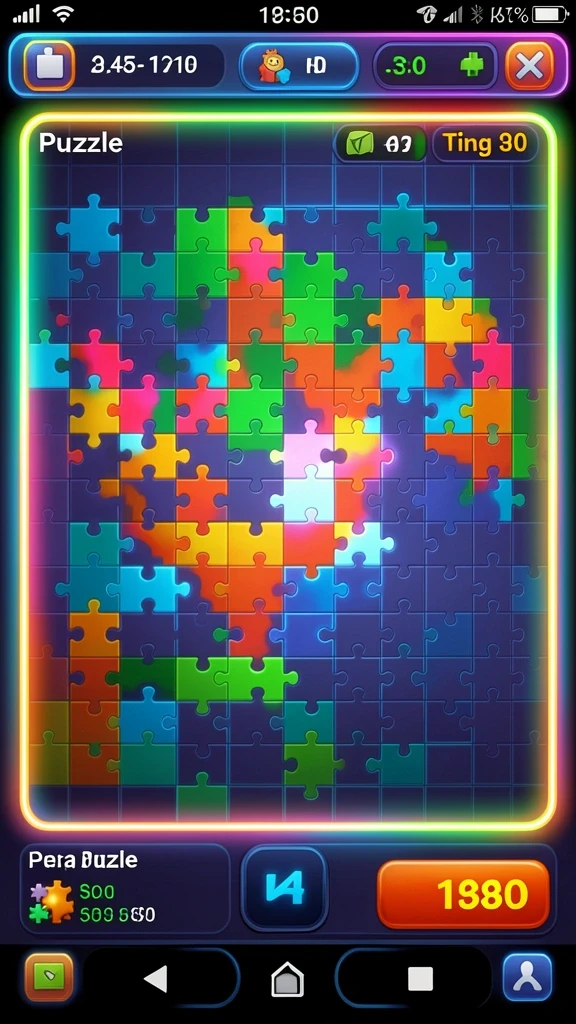Open recent apps with the square button

click(420, 979)
